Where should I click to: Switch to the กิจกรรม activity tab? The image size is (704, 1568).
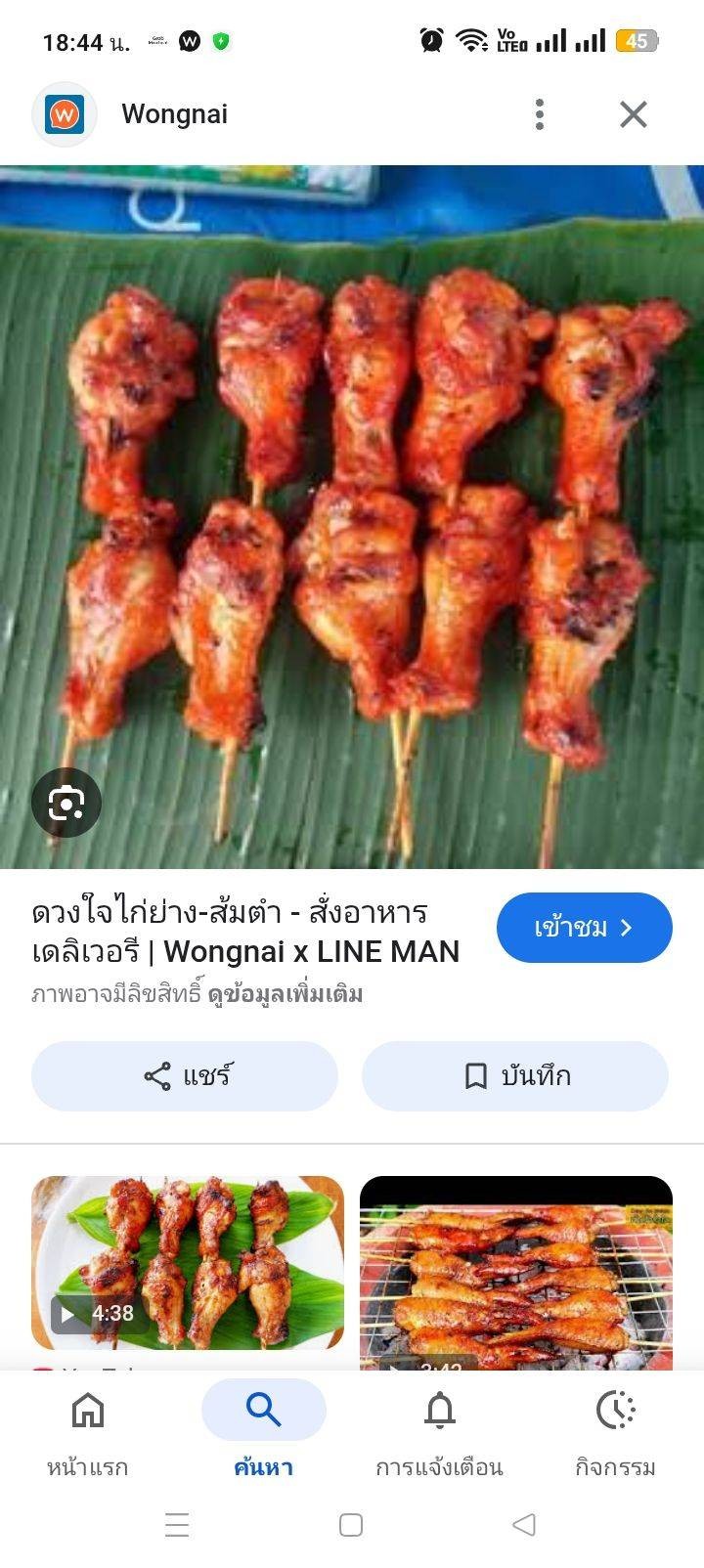(x=615, y=1428)
